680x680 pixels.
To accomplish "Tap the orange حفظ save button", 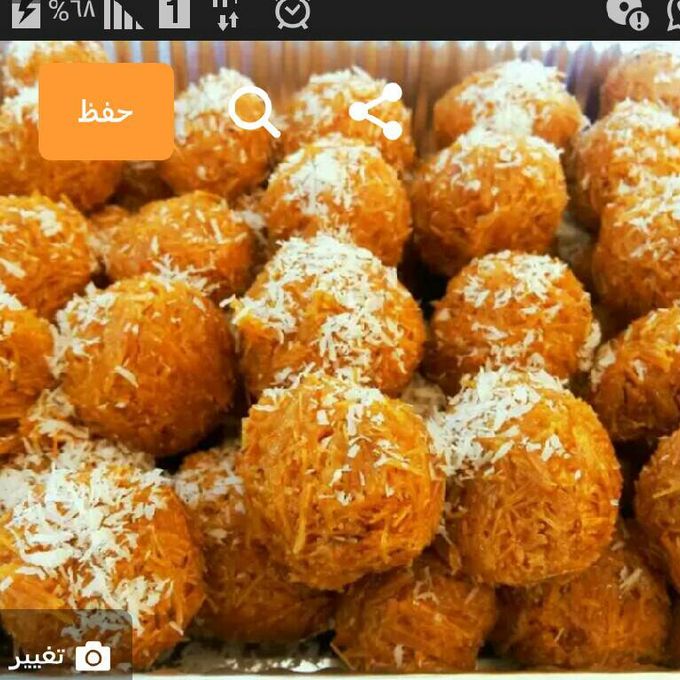I will (106, 111).
